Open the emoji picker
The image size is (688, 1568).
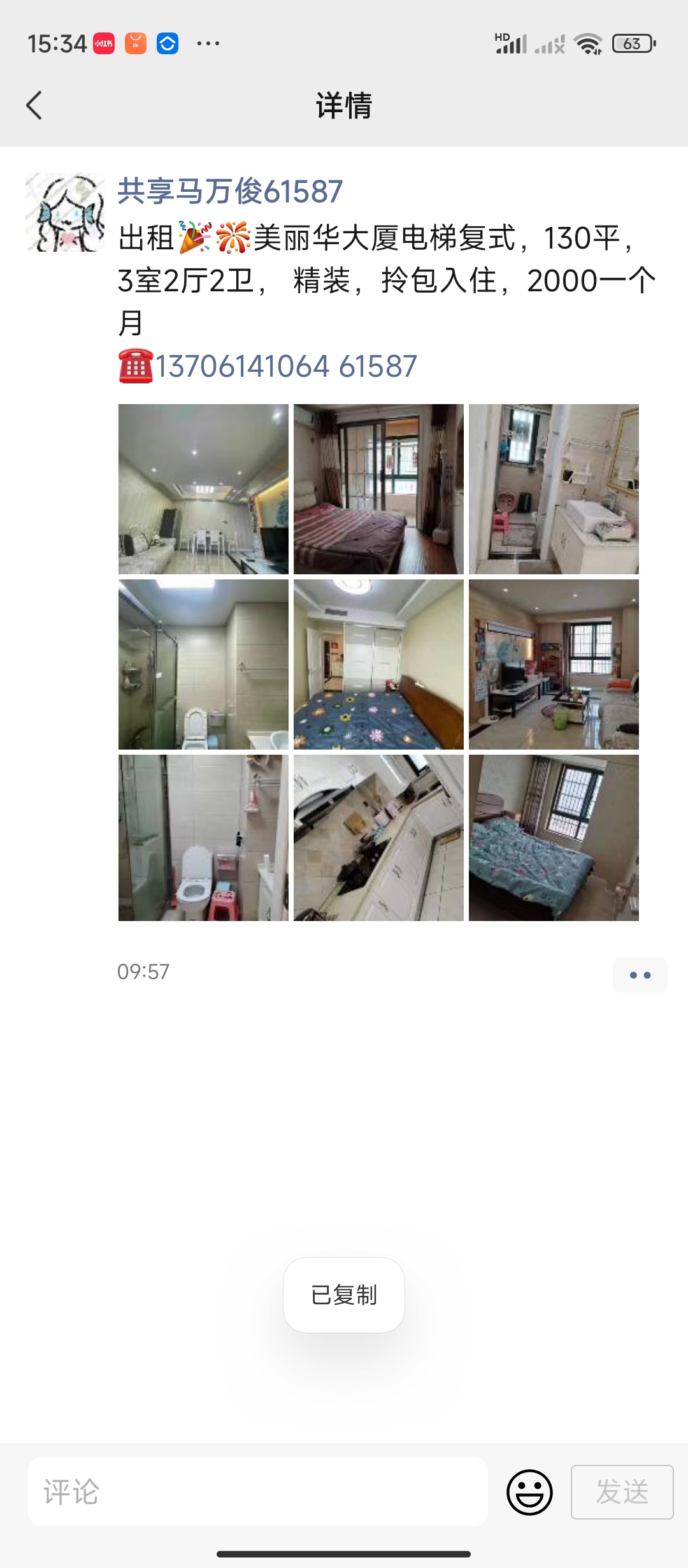click(529, 1492)
